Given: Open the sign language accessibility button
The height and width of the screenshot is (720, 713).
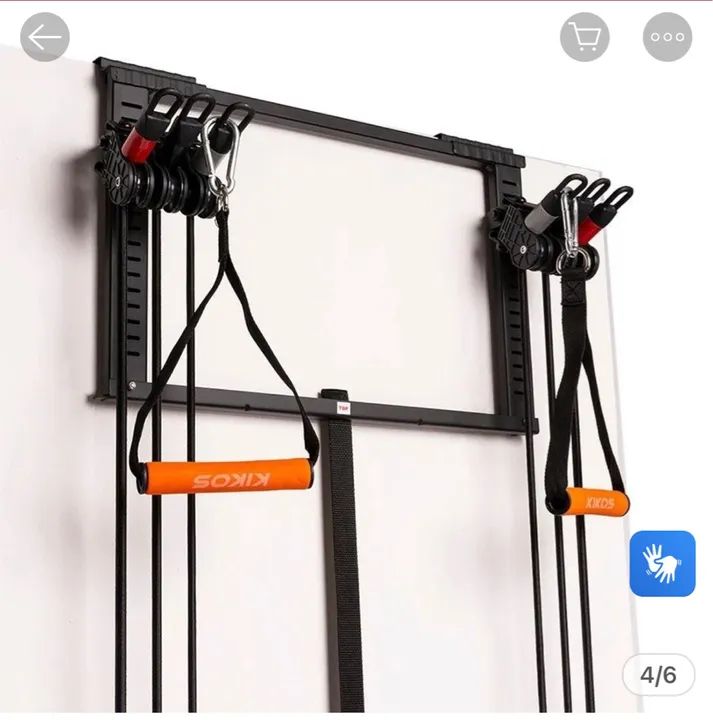Looking at the screenshot, I should (x=662, y=563).
